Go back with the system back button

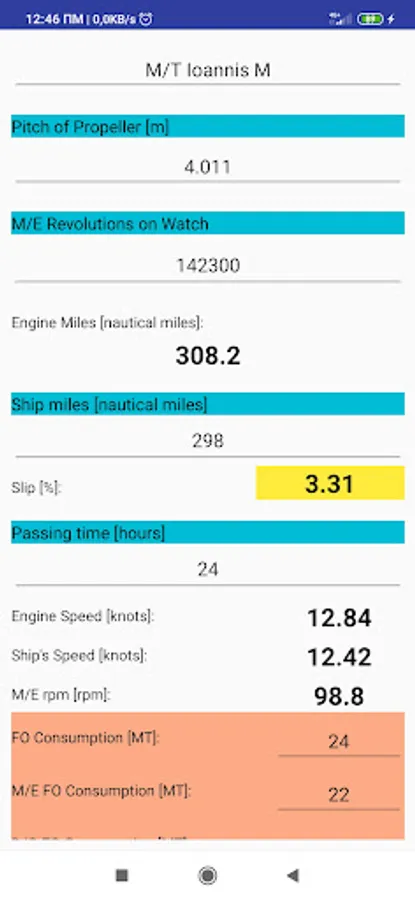point(293,875)
